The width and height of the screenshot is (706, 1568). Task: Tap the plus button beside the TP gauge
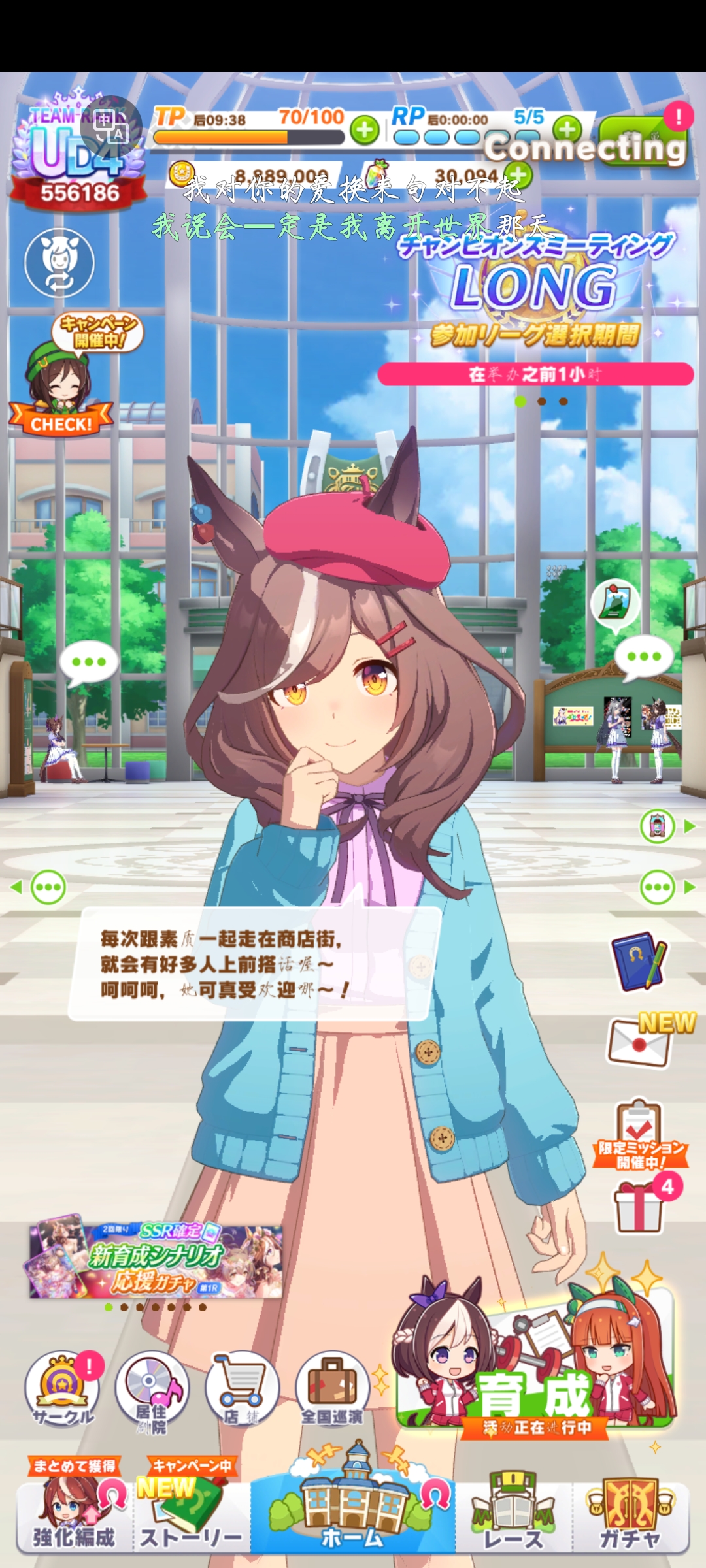click(x=365, y=129)
